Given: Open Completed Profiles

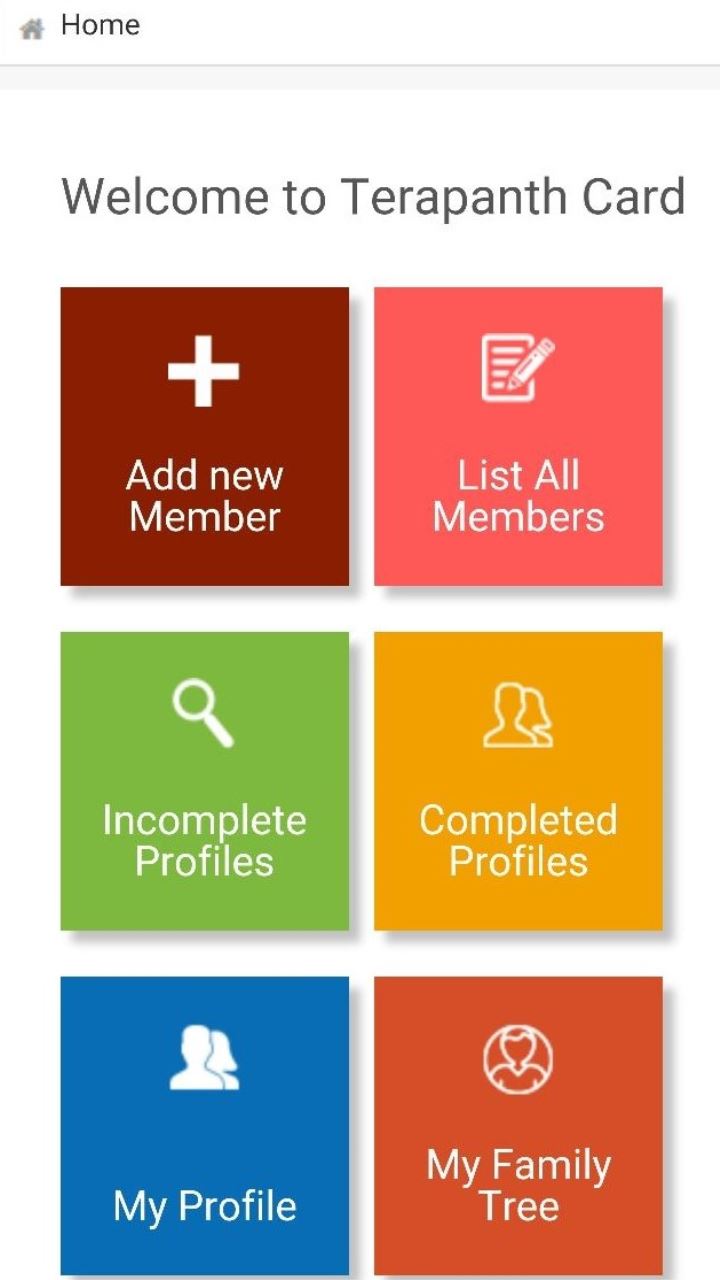Looking at the screenshot, I should [x=517, y=782].
